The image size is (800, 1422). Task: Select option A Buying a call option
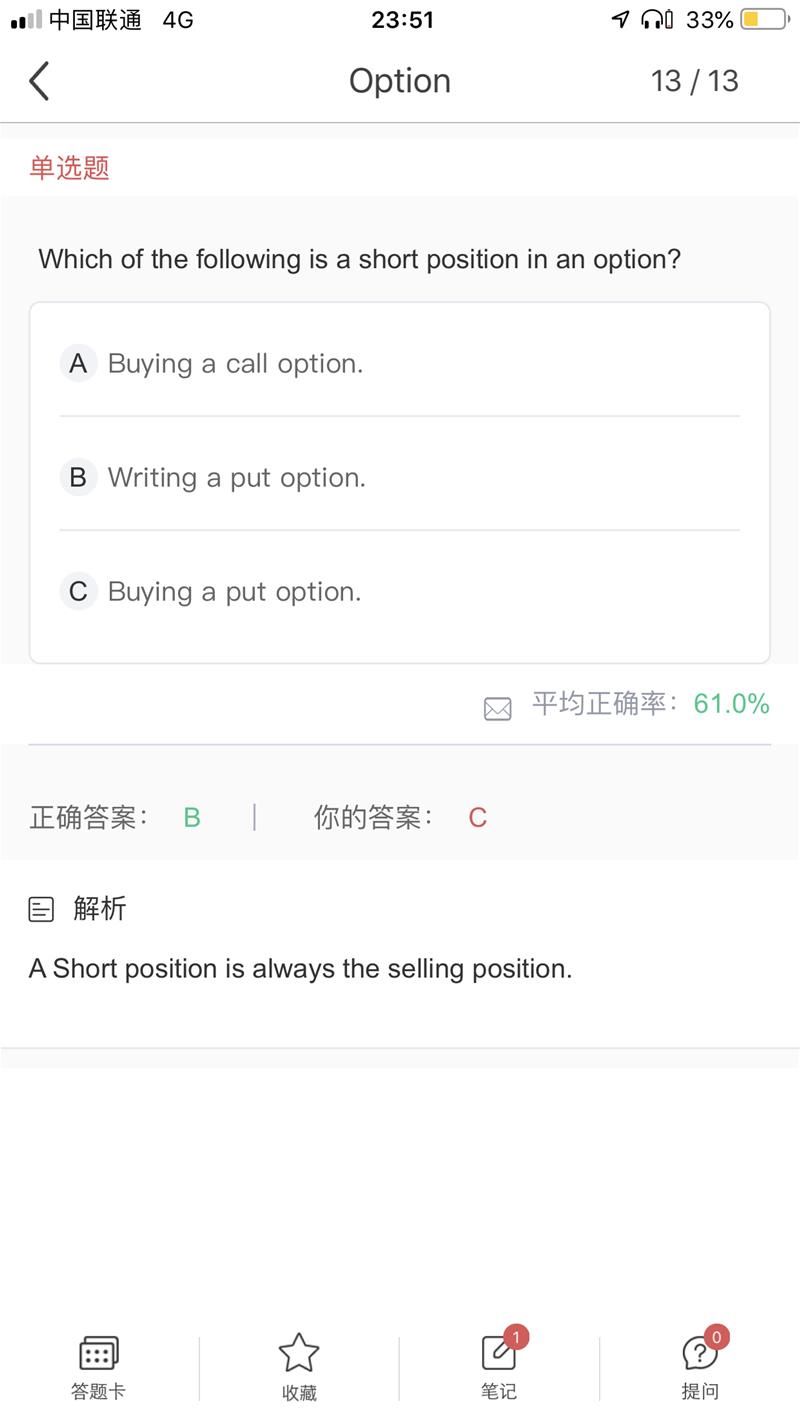tap(400, 363)
